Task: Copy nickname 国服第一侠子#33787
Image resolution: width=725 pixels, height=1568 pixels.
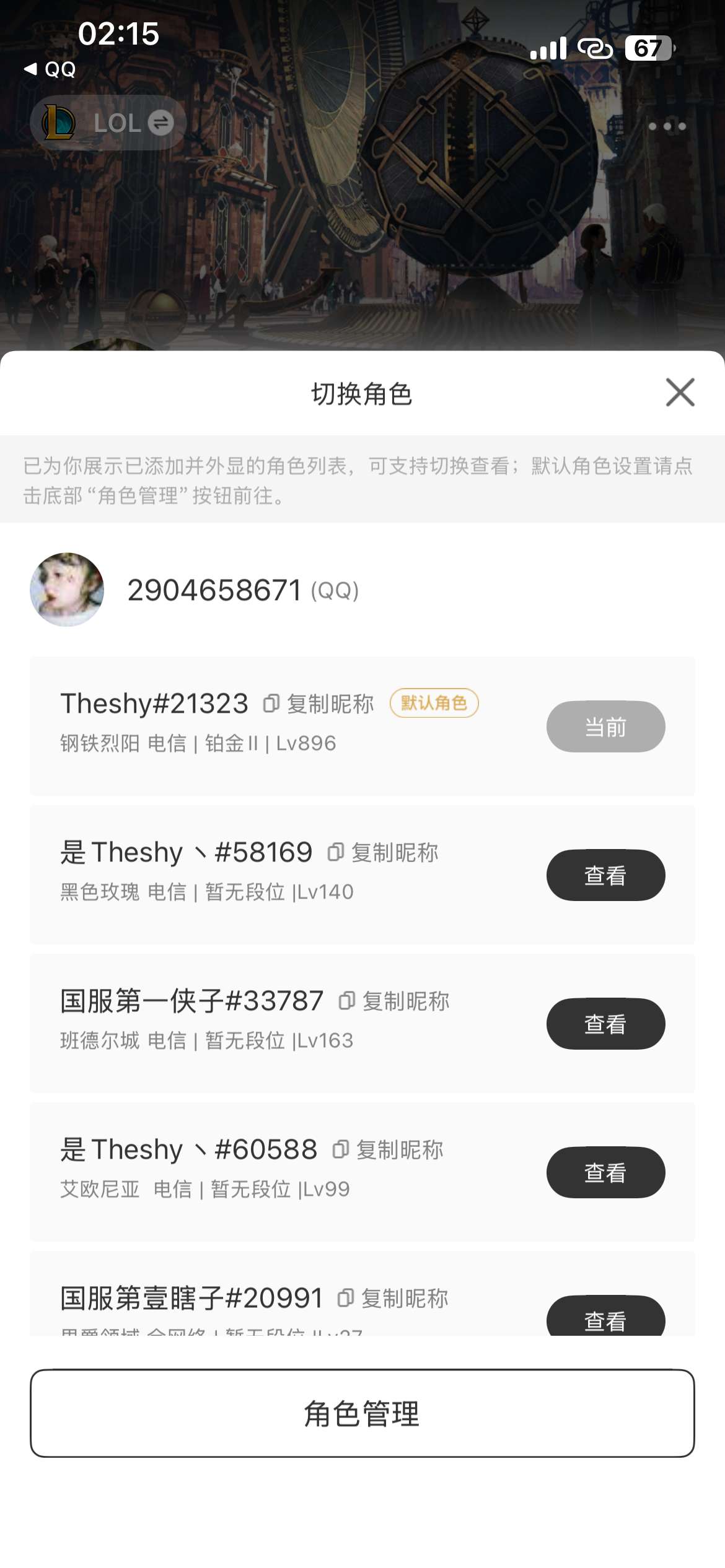Action: (x=395, y=1001)
